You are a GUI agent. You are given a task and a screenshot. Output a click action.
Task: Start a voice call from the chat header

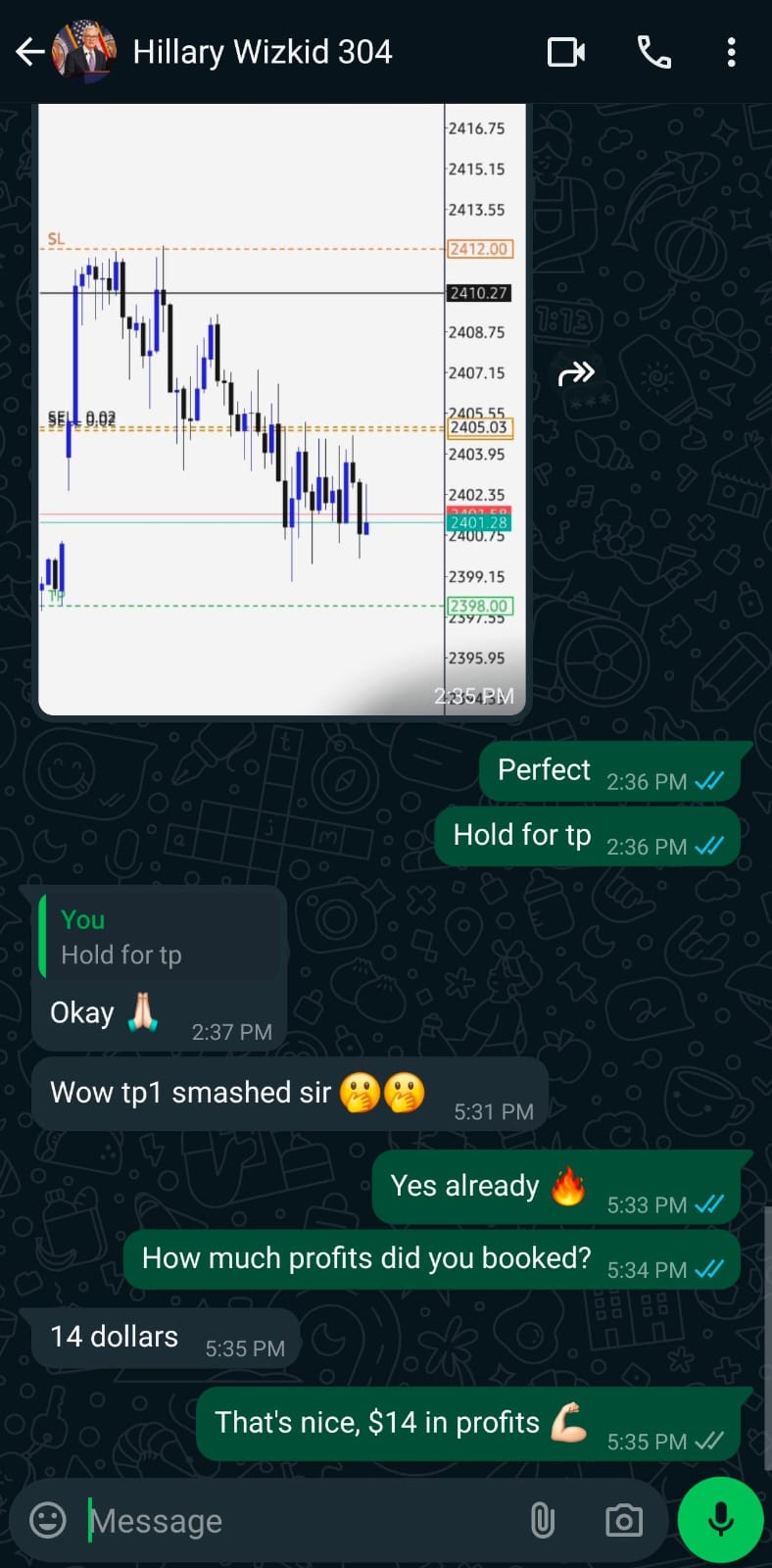(x=654, y=52)
